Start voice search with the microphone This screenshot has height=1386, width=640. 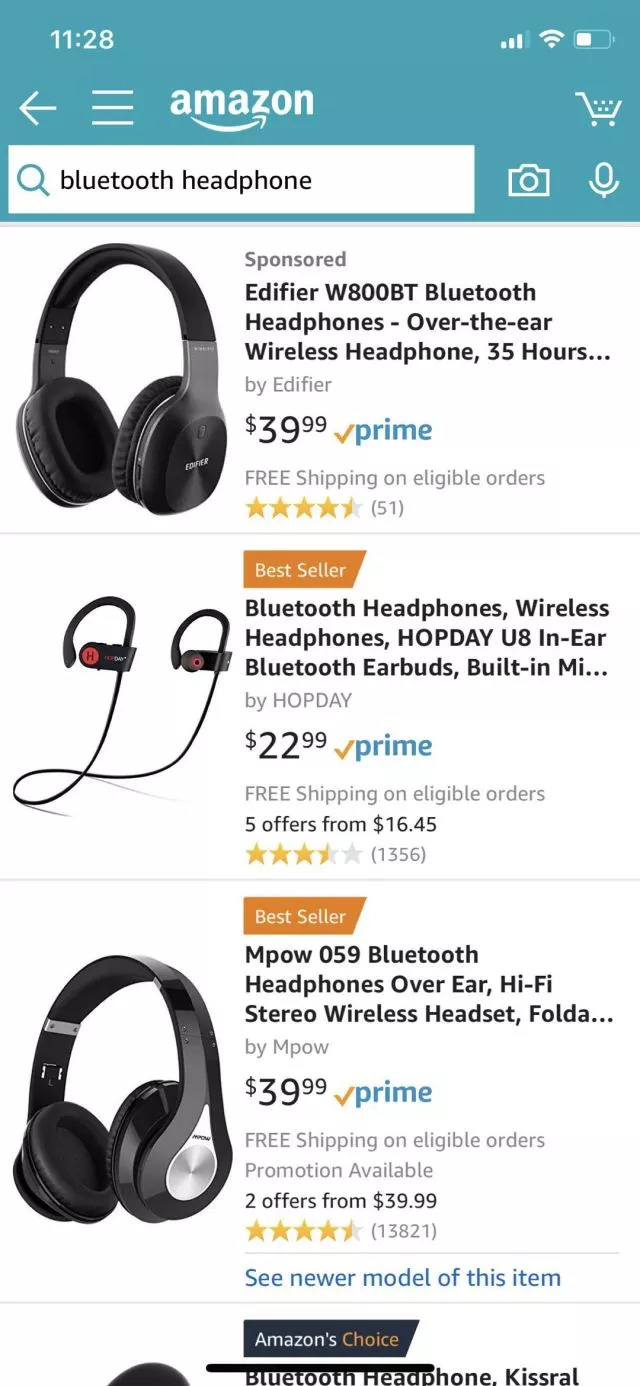click(x=602, y=180)
